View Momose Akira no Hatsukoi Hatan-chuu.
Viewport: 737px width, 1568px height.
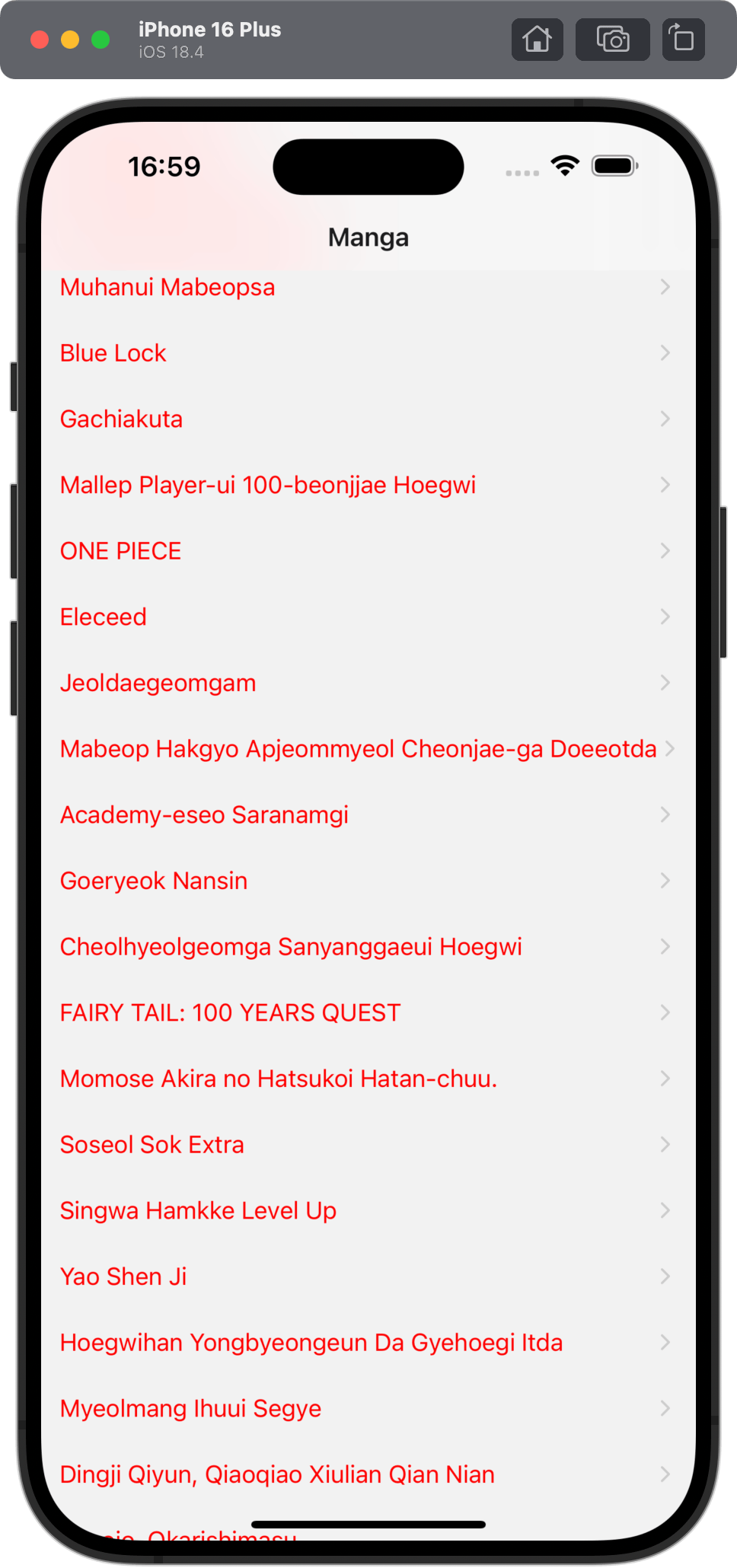(x=279, y=1079)
